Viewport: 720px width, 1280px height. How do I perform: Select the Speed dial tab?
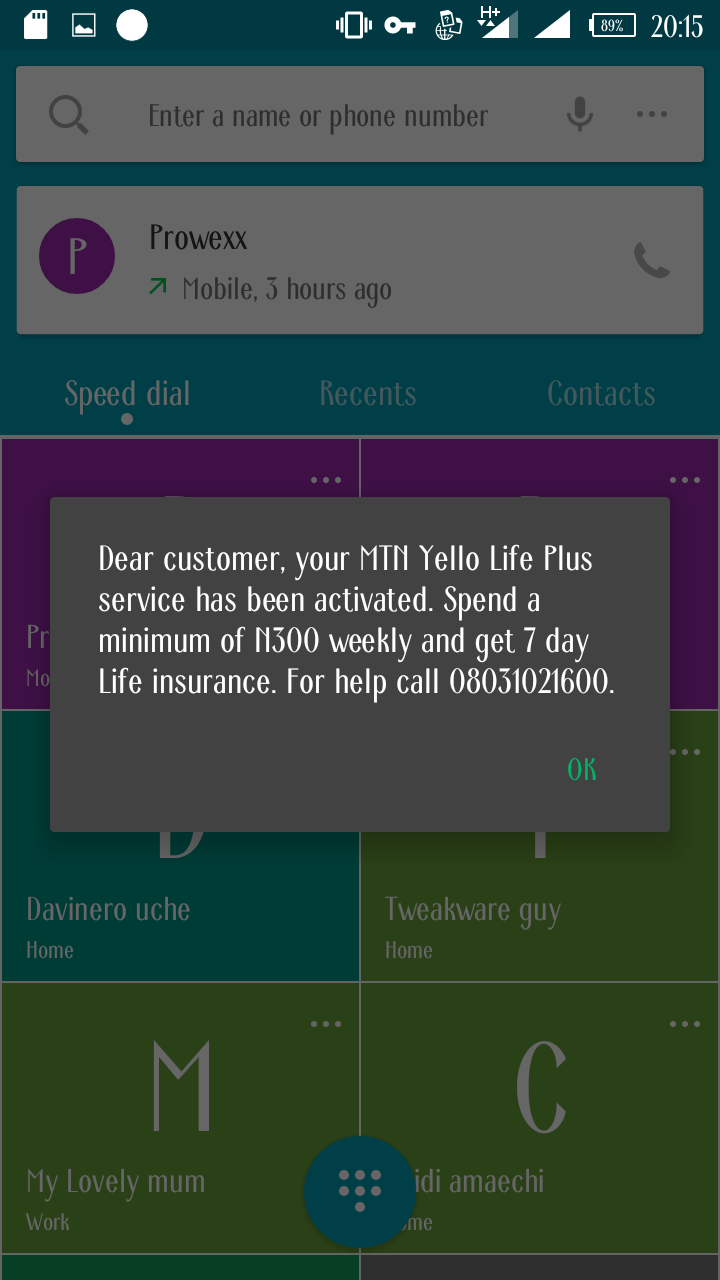127,395
